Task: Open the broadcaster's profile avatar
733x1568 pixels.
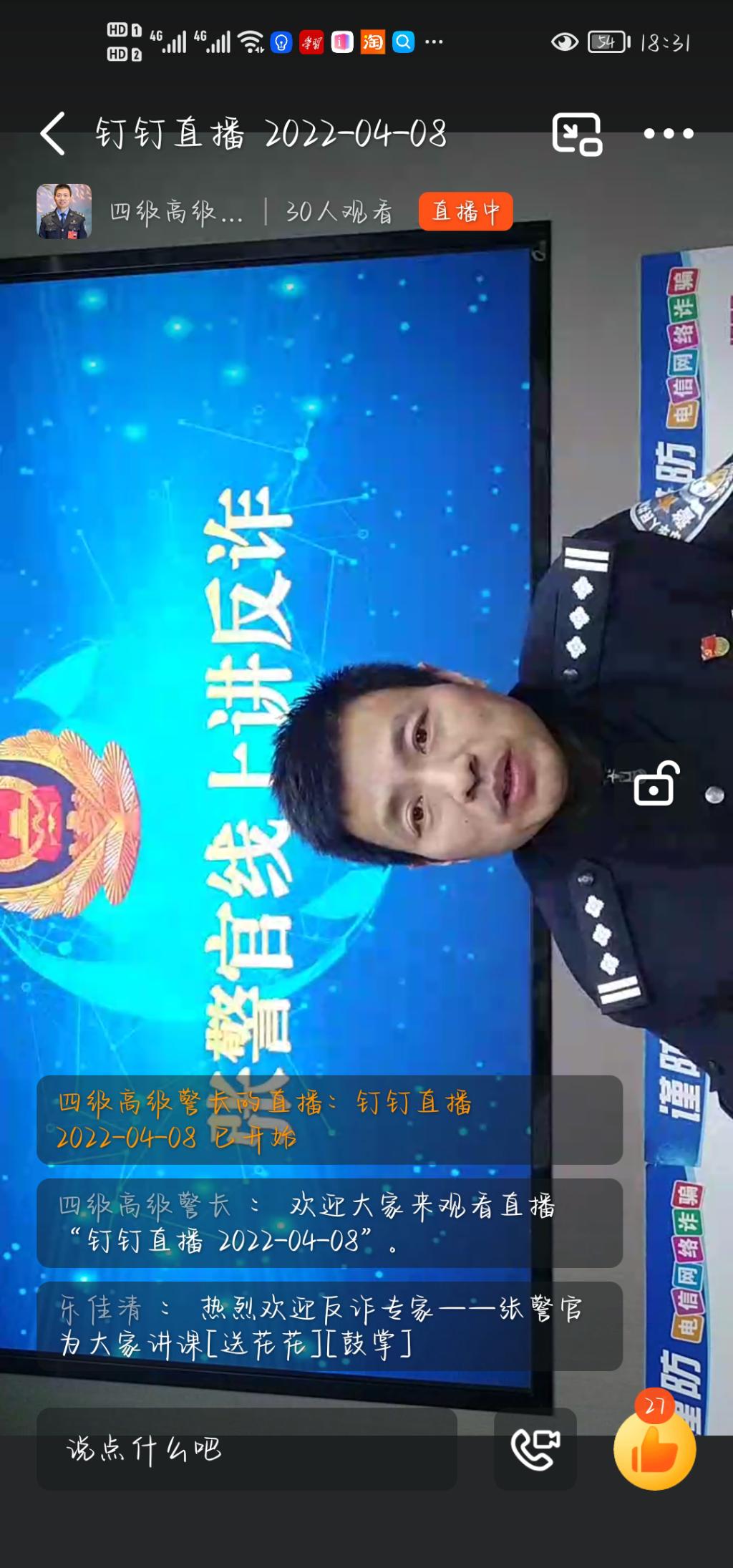Action: [x=64, y=211]
